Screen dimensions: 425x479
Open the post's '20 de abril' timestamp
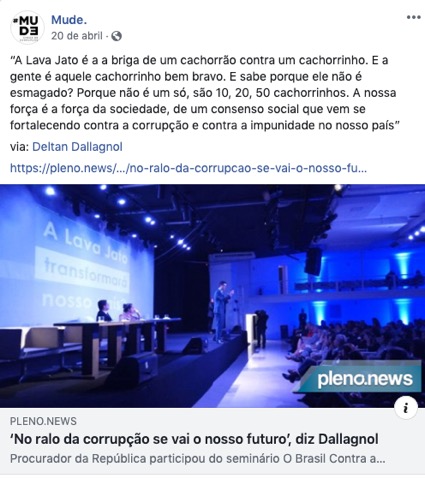pyautogui.click(x=77, y=36)
